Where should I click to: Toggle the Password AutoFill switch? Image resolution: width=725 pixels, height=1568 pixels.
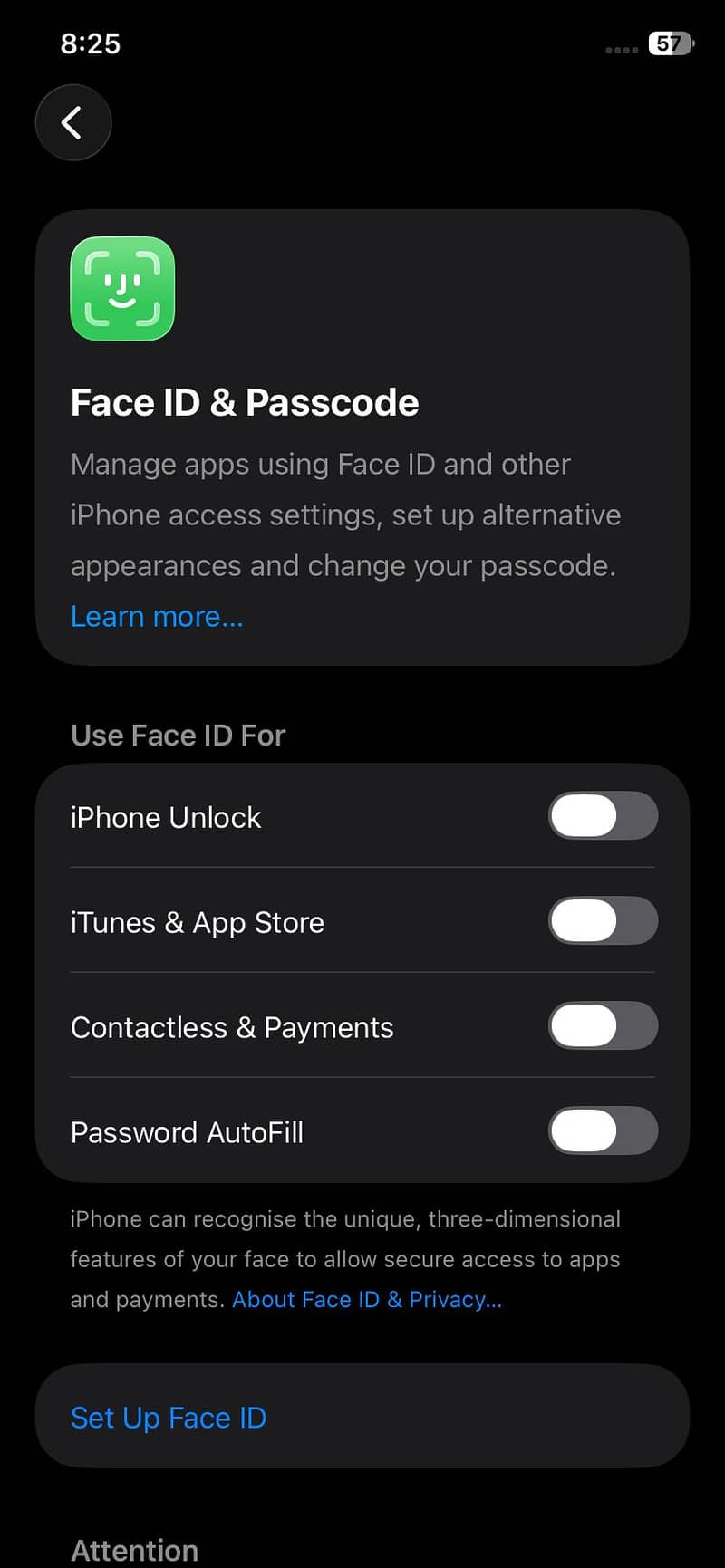click(x=603, y=1131)
